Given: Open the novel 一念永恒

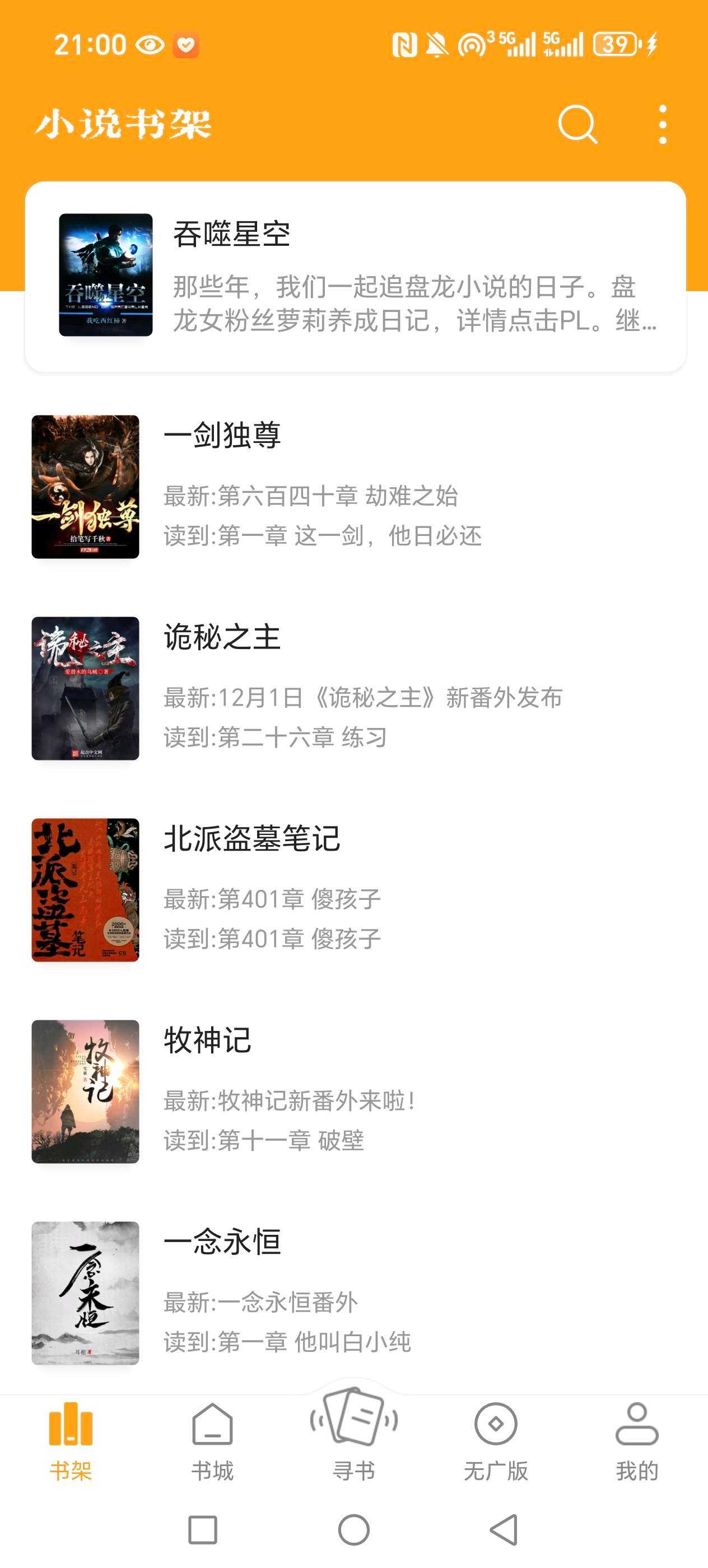Looking at the screenshot, I should click(304, 1292).
